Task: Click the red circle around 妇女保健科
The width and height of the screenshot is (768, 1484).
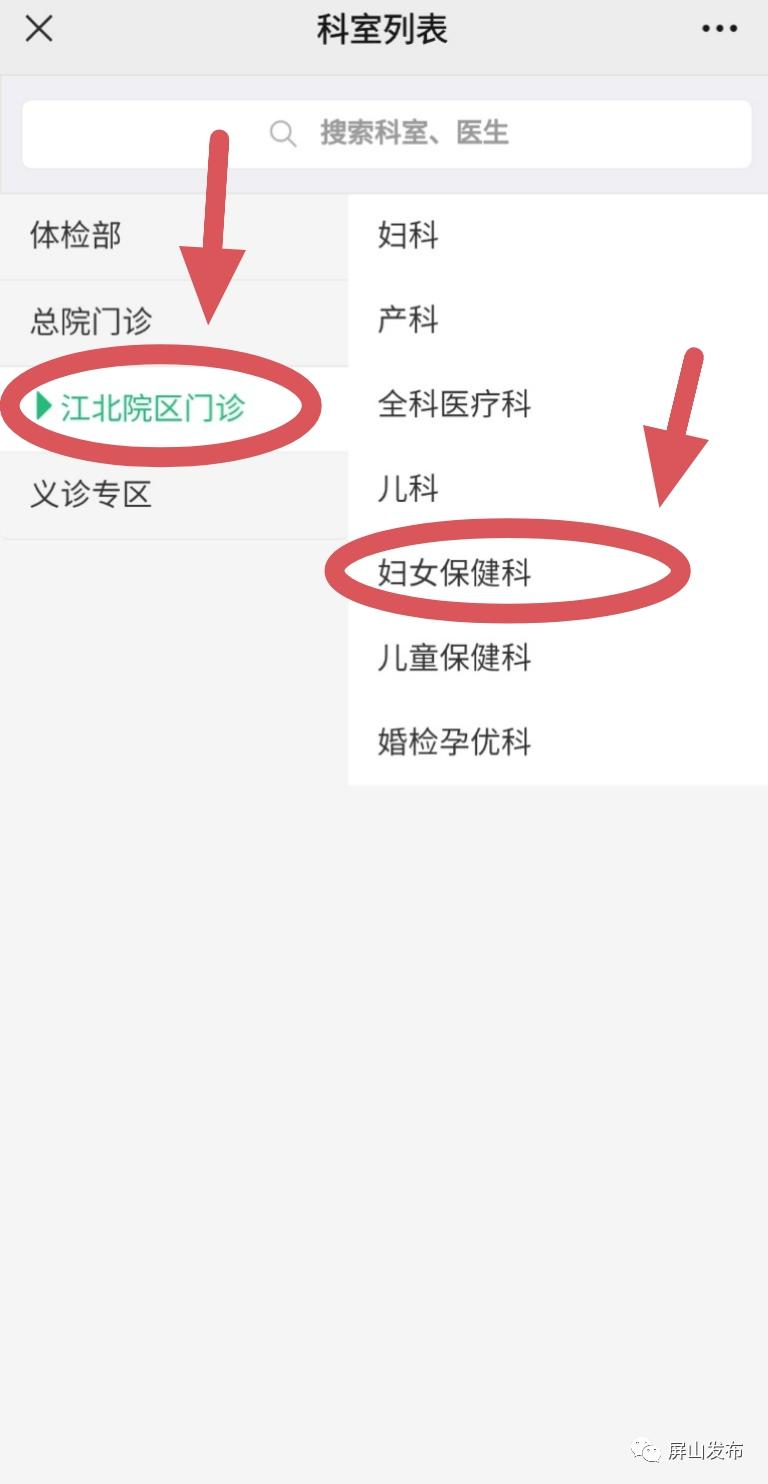Action: point(508,572)
